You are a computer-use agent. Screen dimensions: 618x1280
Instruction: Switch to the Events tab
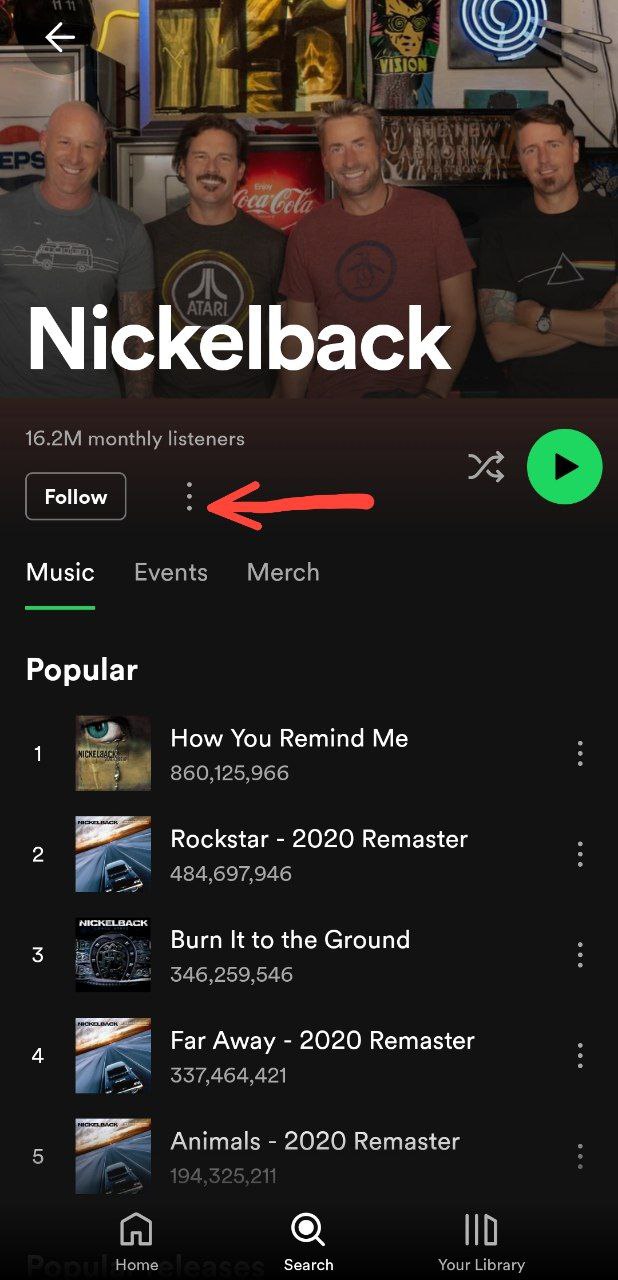(x=171, y=573)
